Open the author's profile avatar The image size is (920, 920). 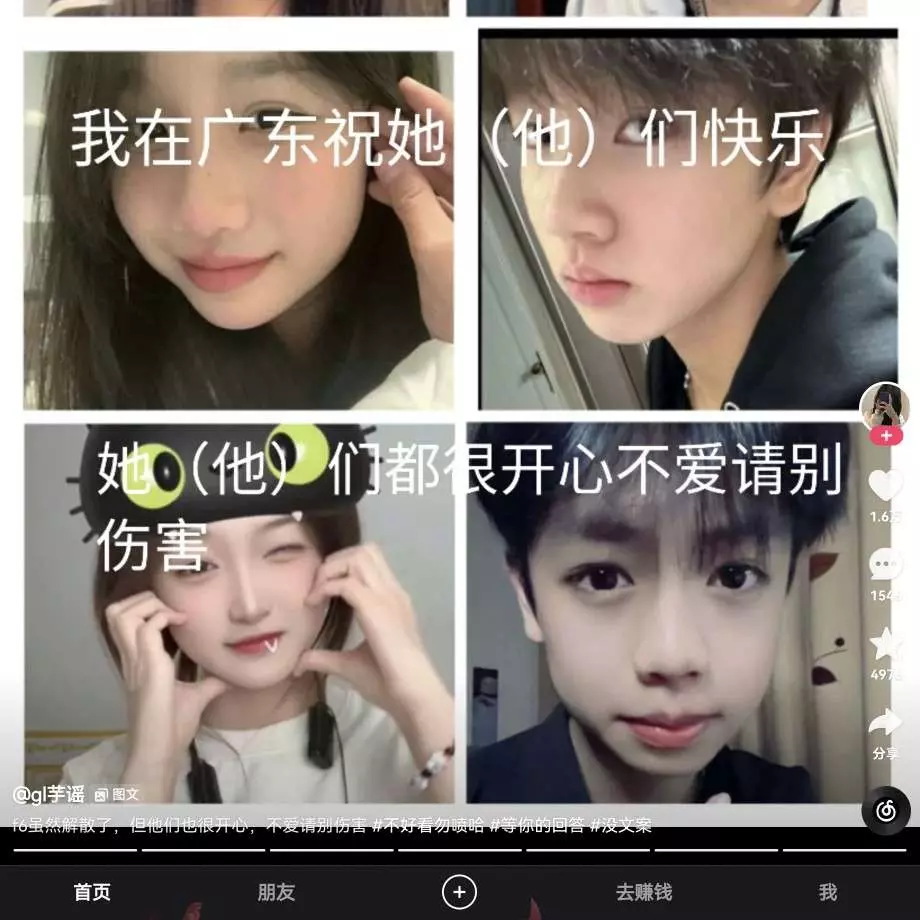[x=885, y=407]
